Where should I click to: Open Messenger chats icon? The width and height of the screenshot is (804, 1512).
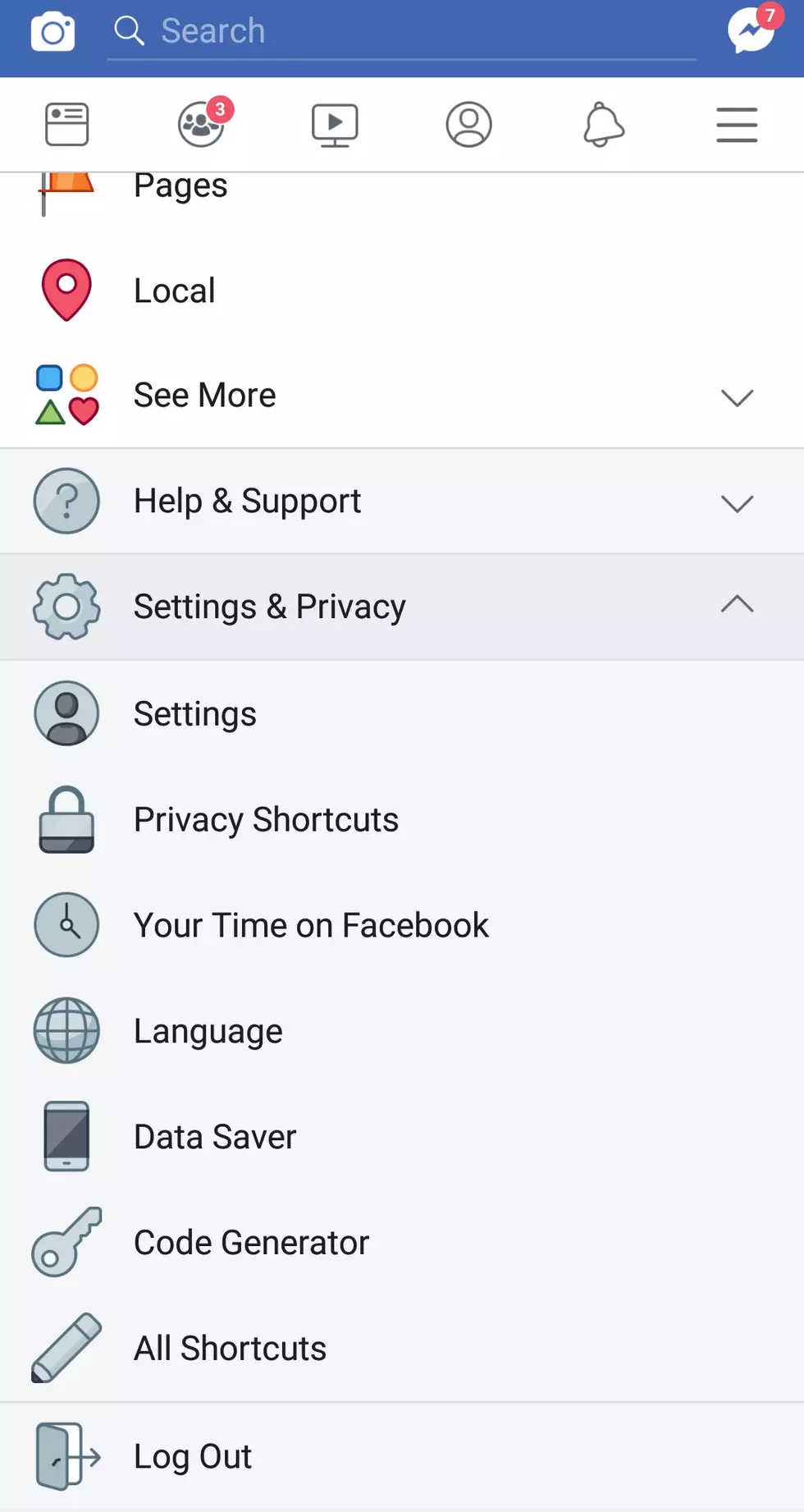click(x=753, y=30)
